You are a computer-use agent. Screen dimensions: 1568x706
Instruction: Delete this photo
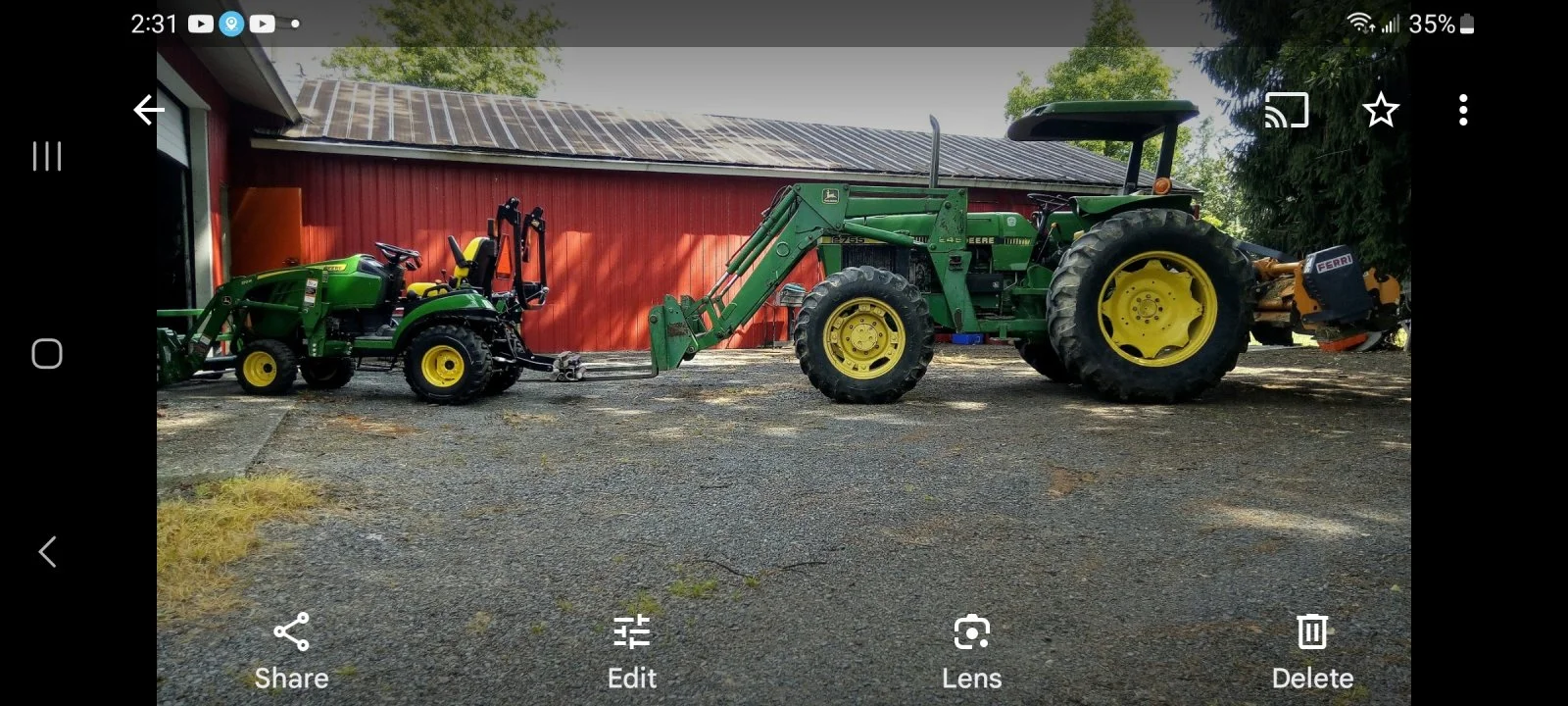[x=1312, y=650]
